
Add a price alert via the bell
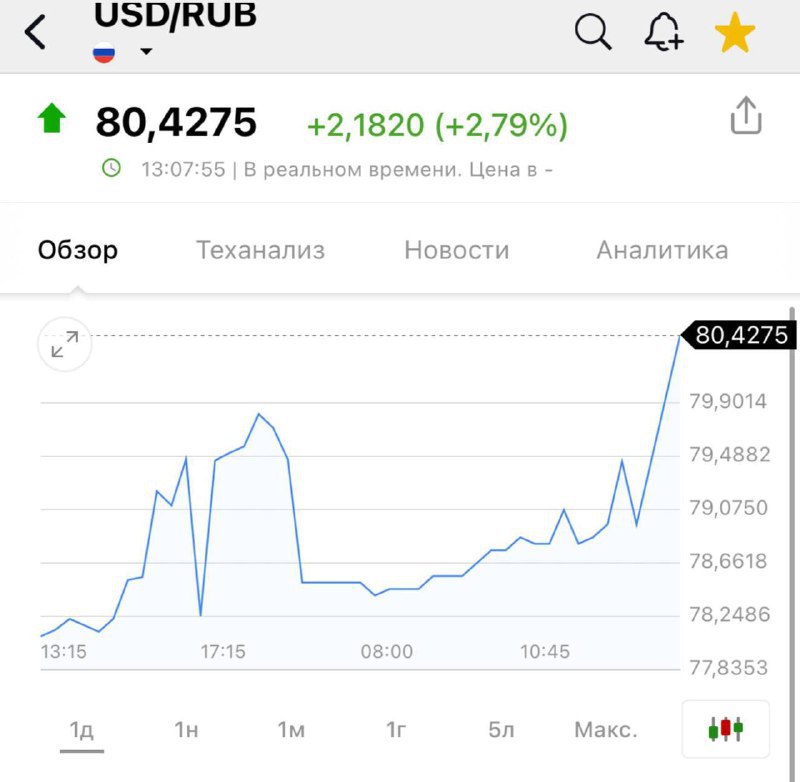click(664, 33)
